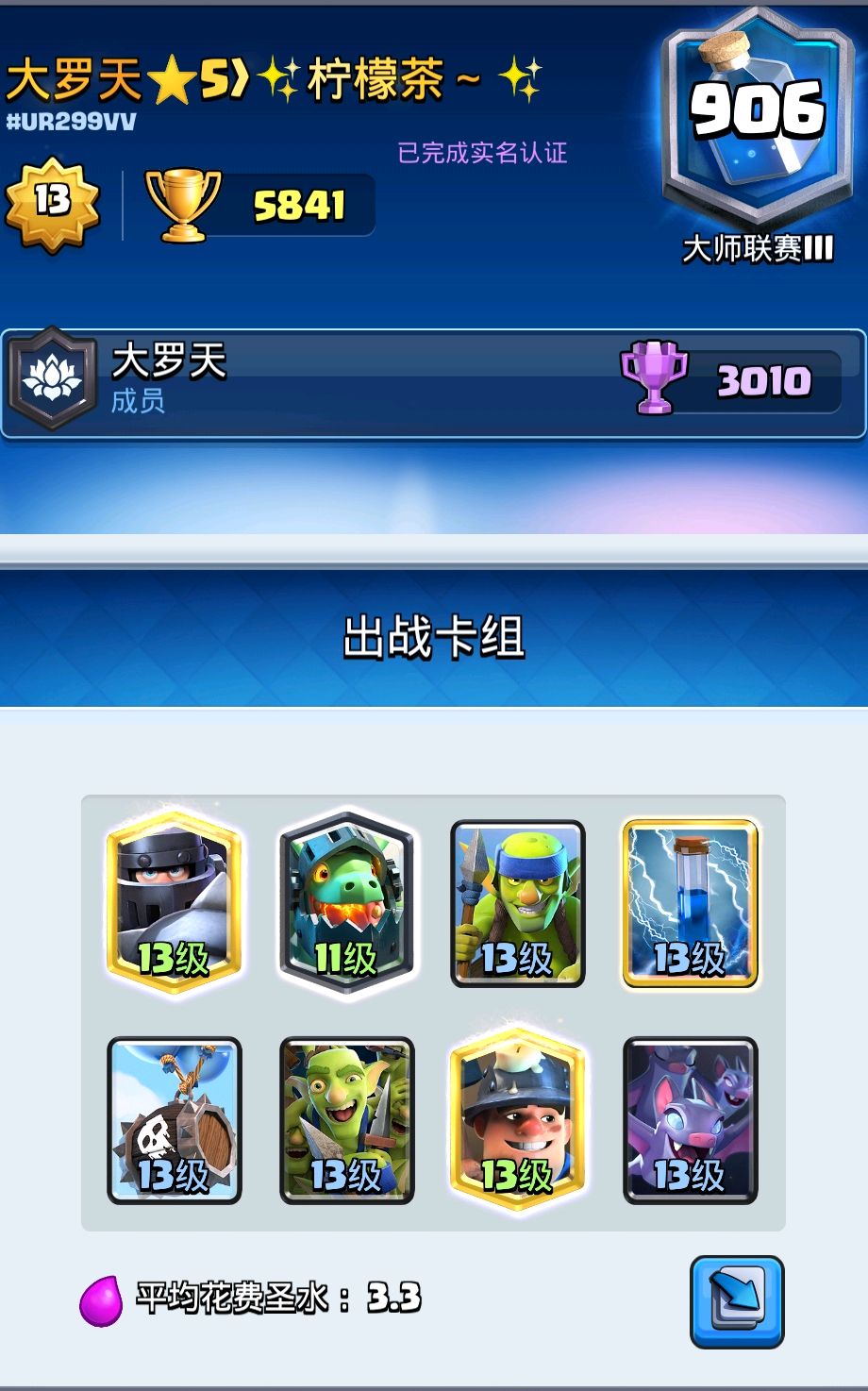Show the Goblin Gang card details
This screenshot has width=868, height=1391.
[347, 1120]
